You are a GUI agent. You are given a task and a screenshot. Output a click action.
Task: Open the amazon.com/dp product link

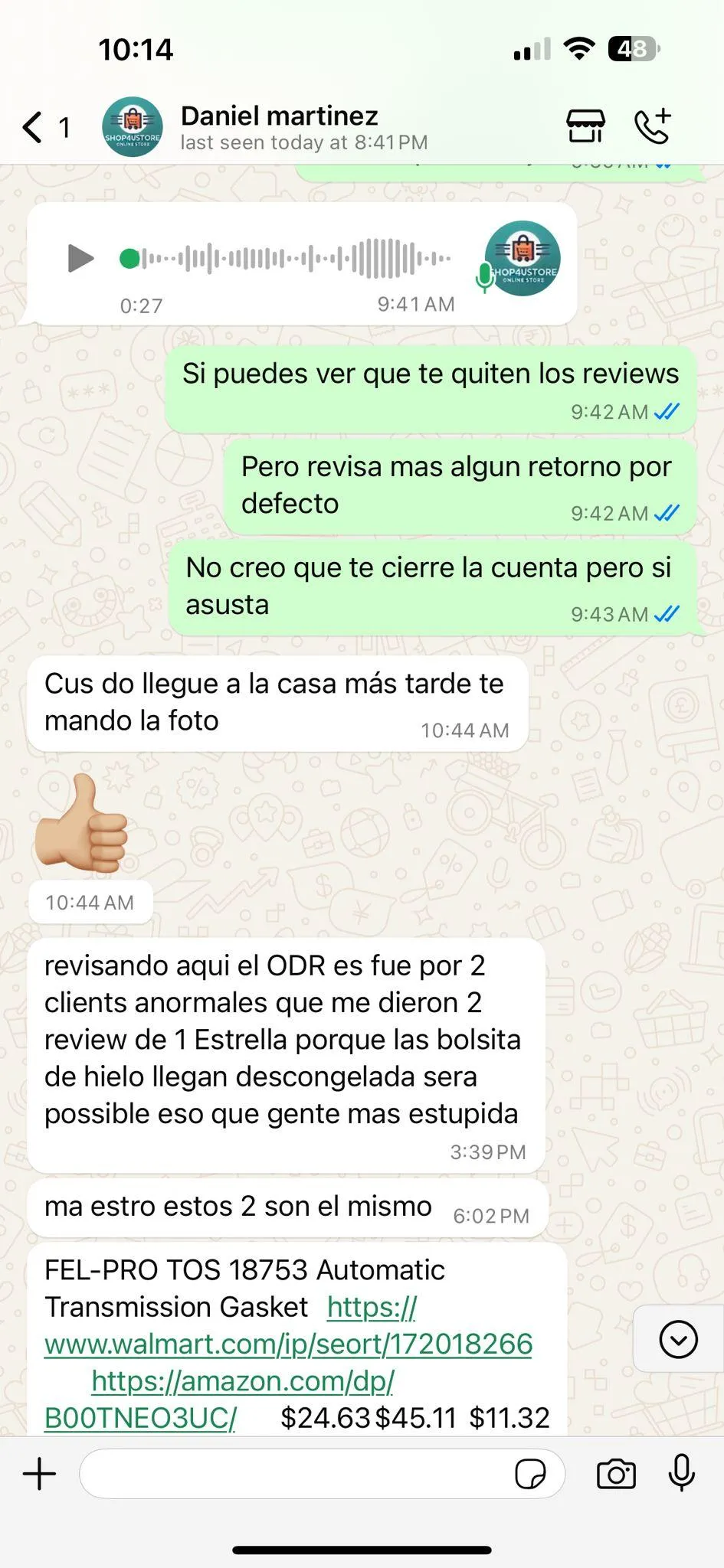[x=219, y=1400]
